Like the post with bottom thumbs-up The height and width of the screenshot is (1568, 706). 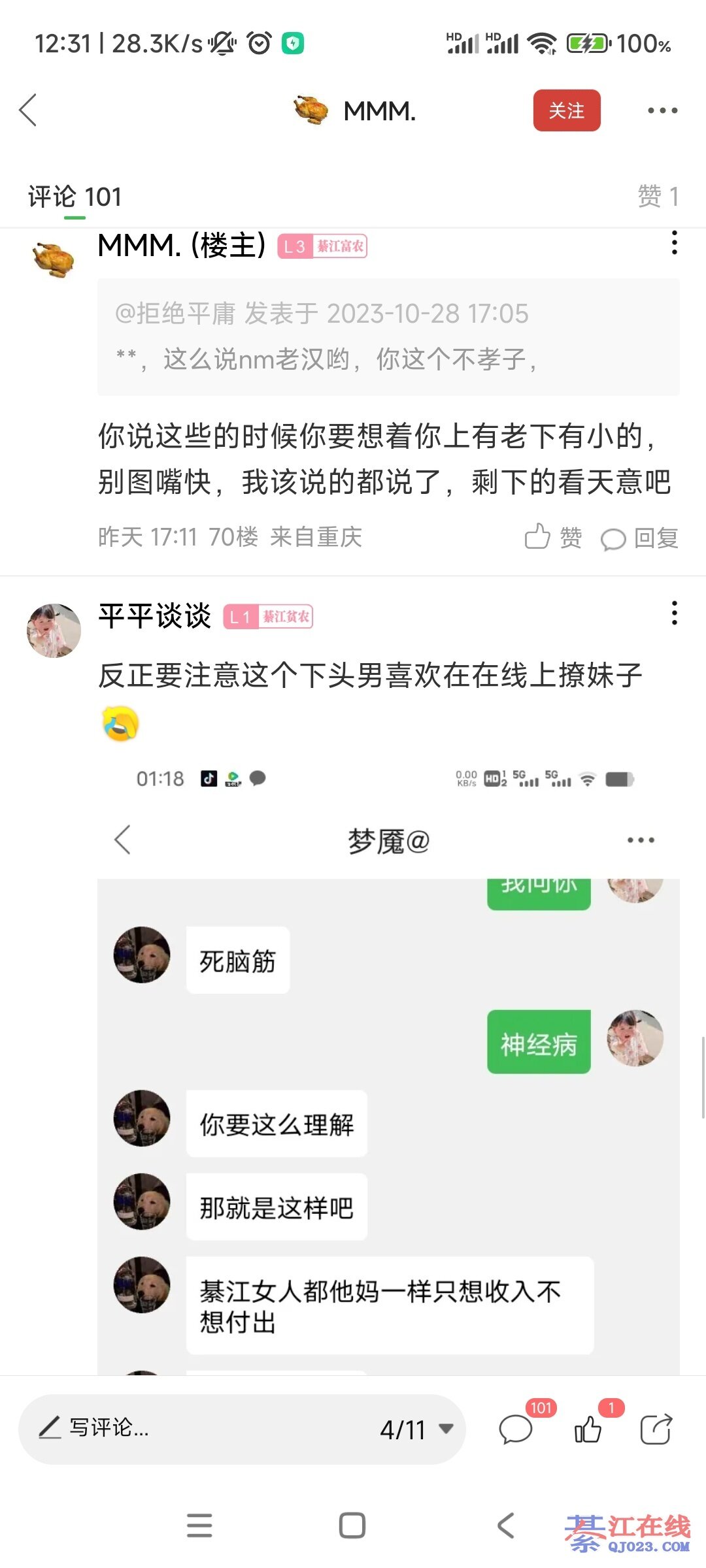coord(588,1429)
